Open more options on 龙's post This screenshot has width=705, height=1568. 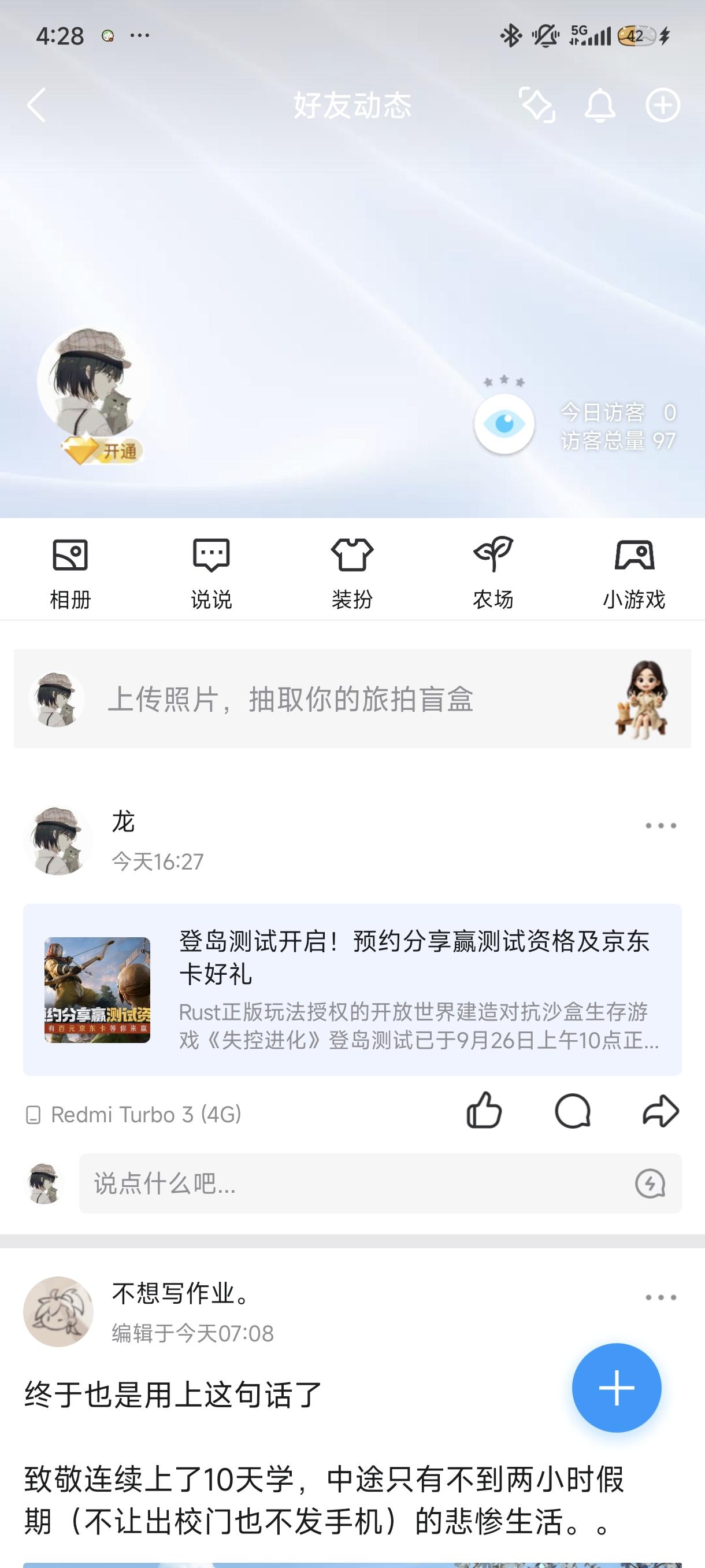pyautogui.click(x=661, y=826)
